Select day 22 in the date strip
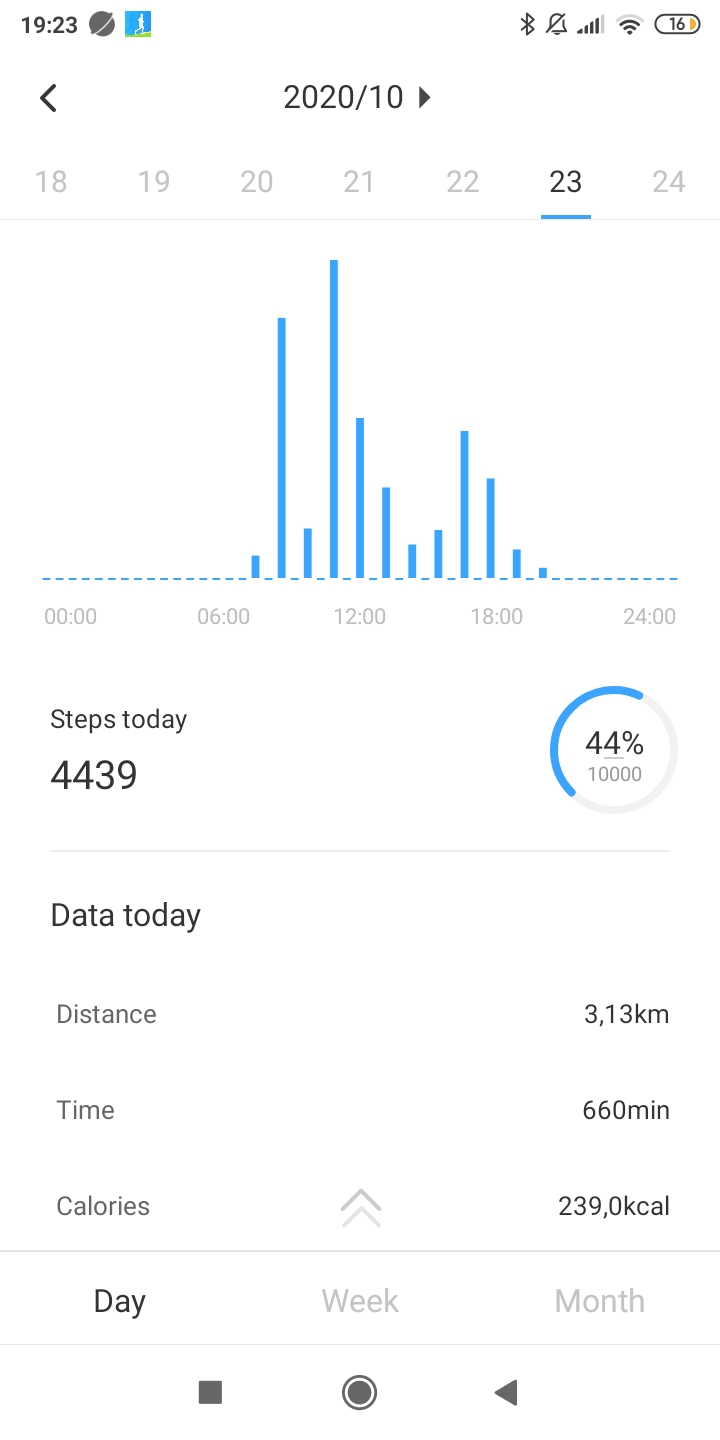The image size is (720, 1440). 462,181
